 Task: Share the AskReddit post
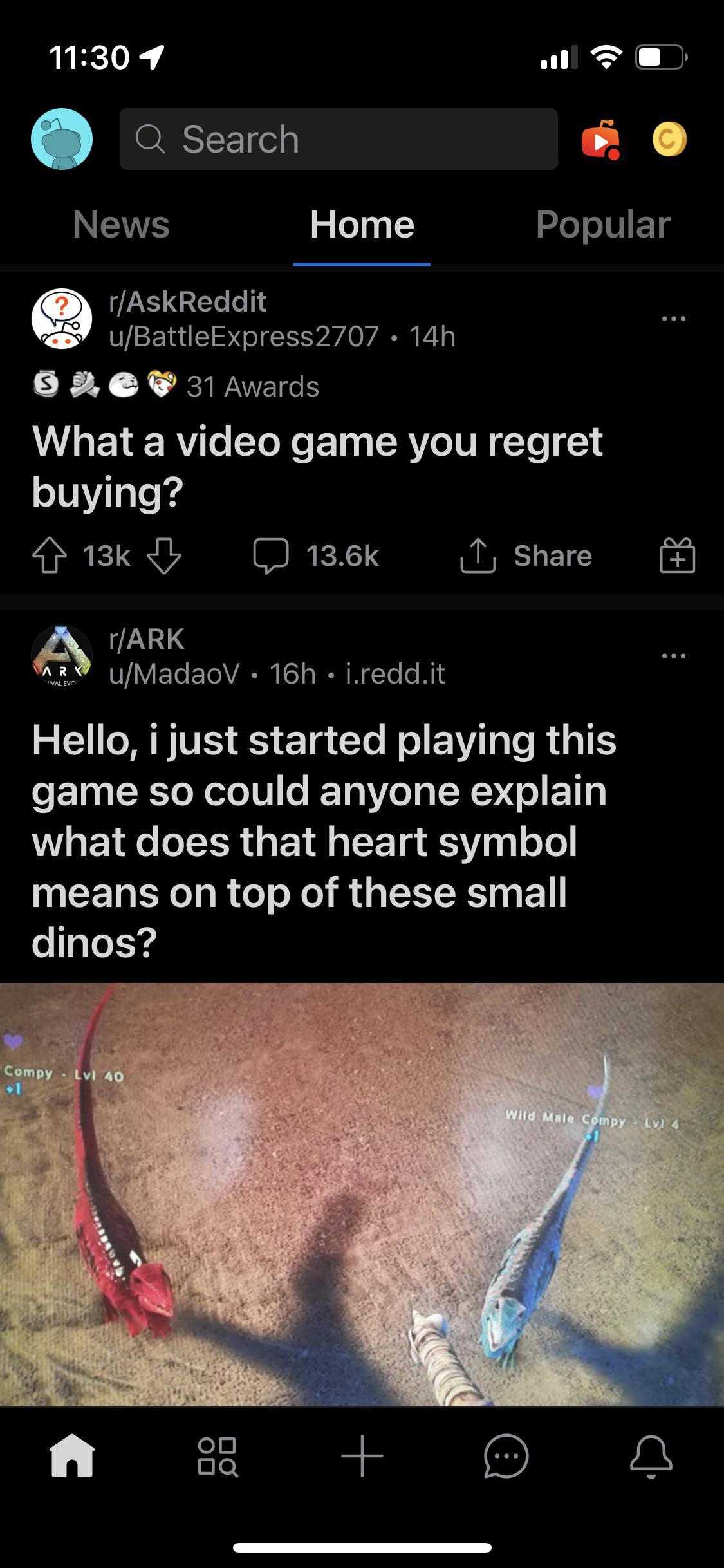[x=526, y=557]
